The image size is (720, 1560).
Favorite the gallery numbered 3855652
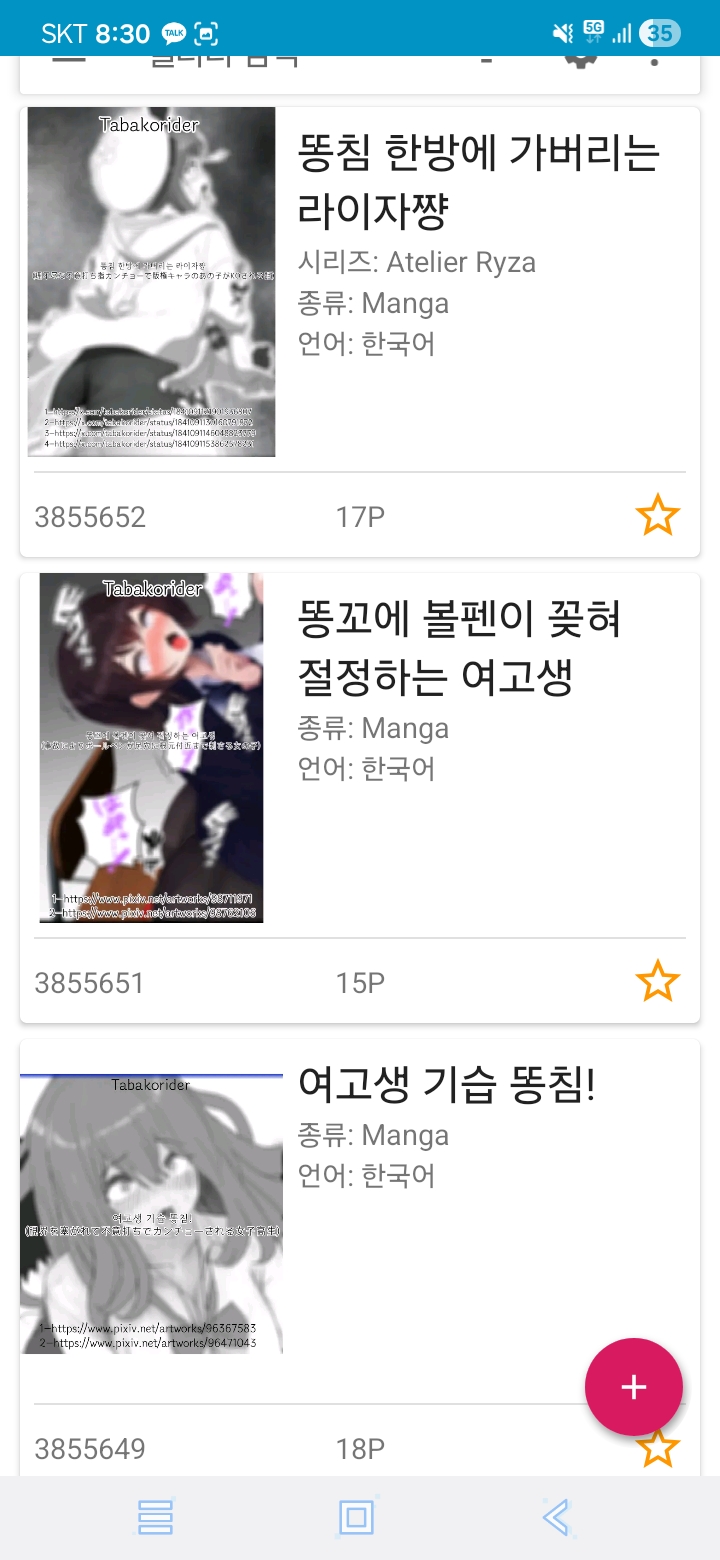[657, 516]
